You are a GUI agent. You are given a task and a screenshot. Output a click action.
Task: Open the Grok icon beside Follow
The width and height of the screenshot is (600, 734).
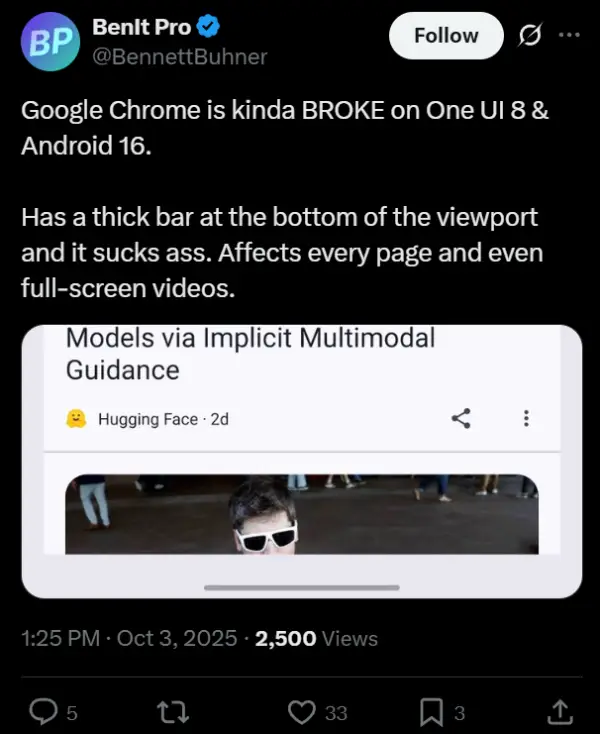click(530, 35)
